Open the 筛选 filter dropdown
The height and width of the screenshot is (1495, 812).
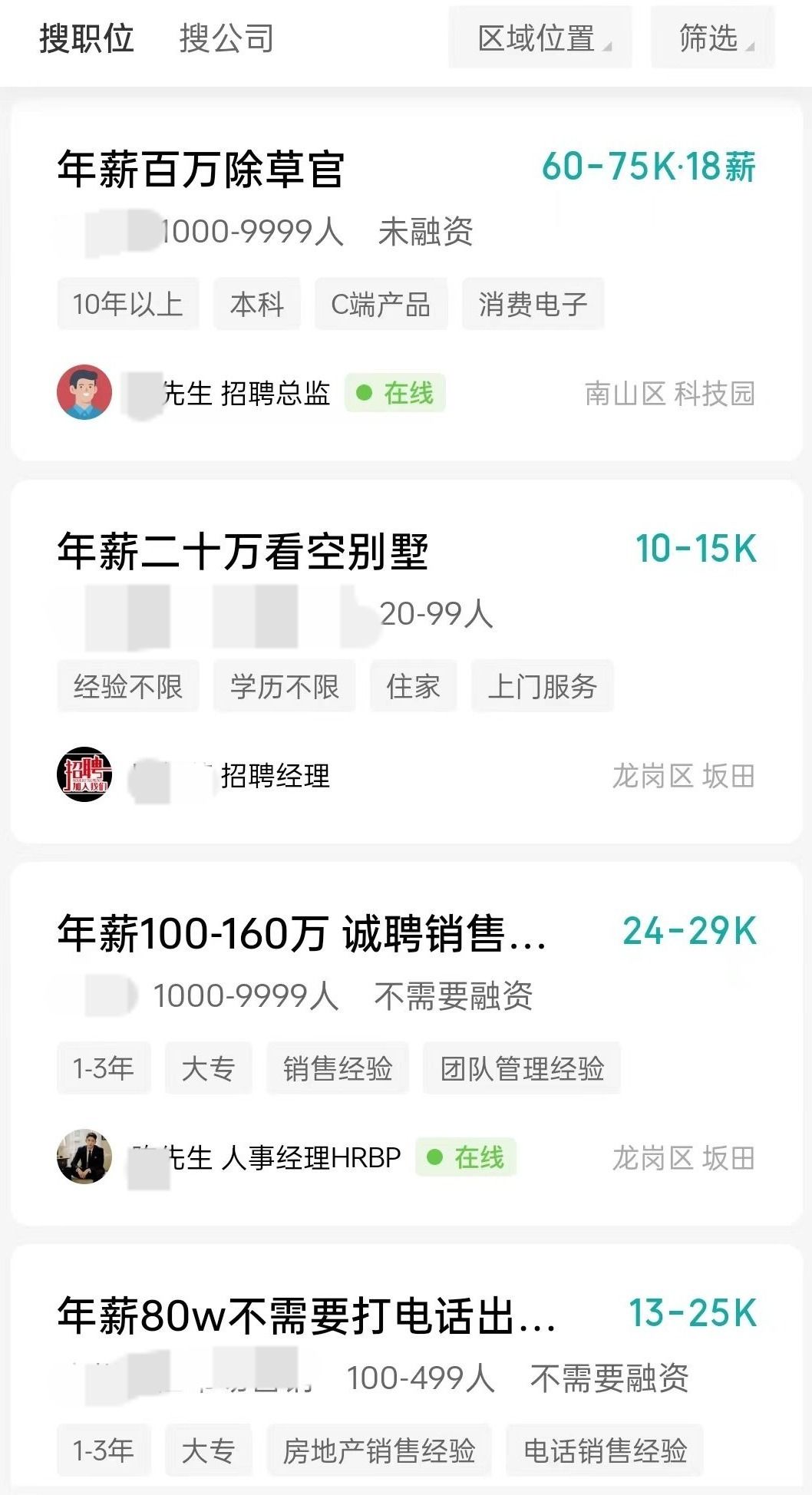[x=712, y=38]
